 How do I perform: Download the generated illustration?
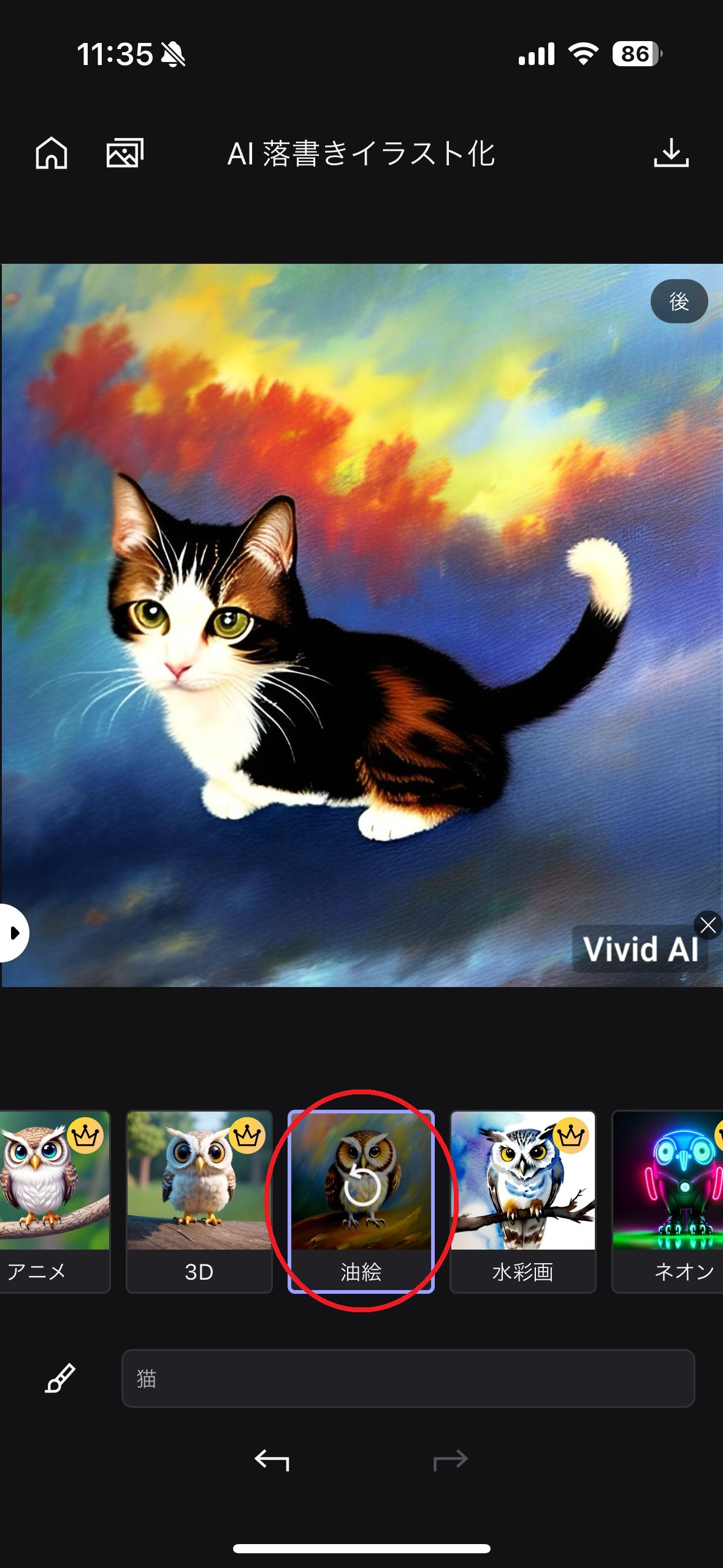(671, 153)
